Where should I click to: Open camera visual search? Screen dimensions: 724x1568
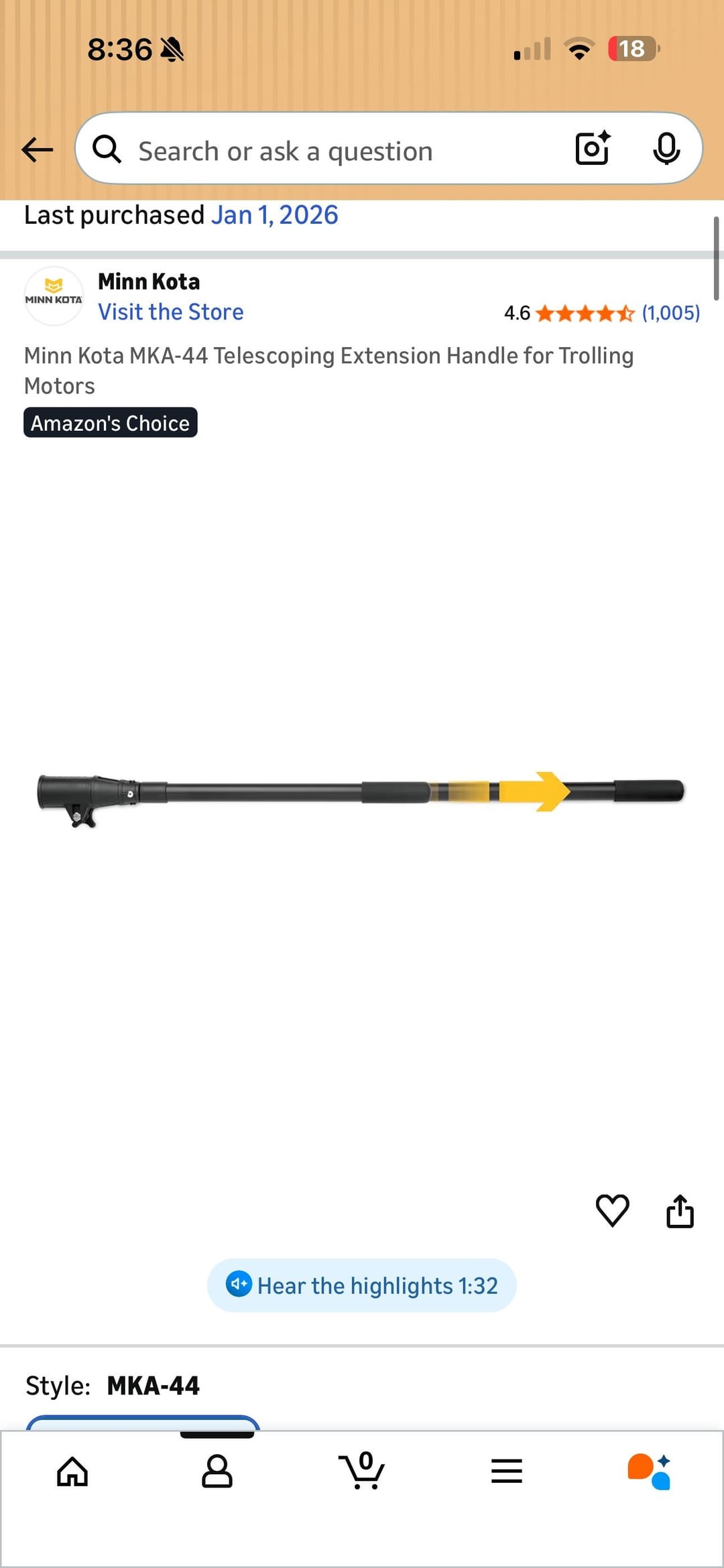coord(593,148)
